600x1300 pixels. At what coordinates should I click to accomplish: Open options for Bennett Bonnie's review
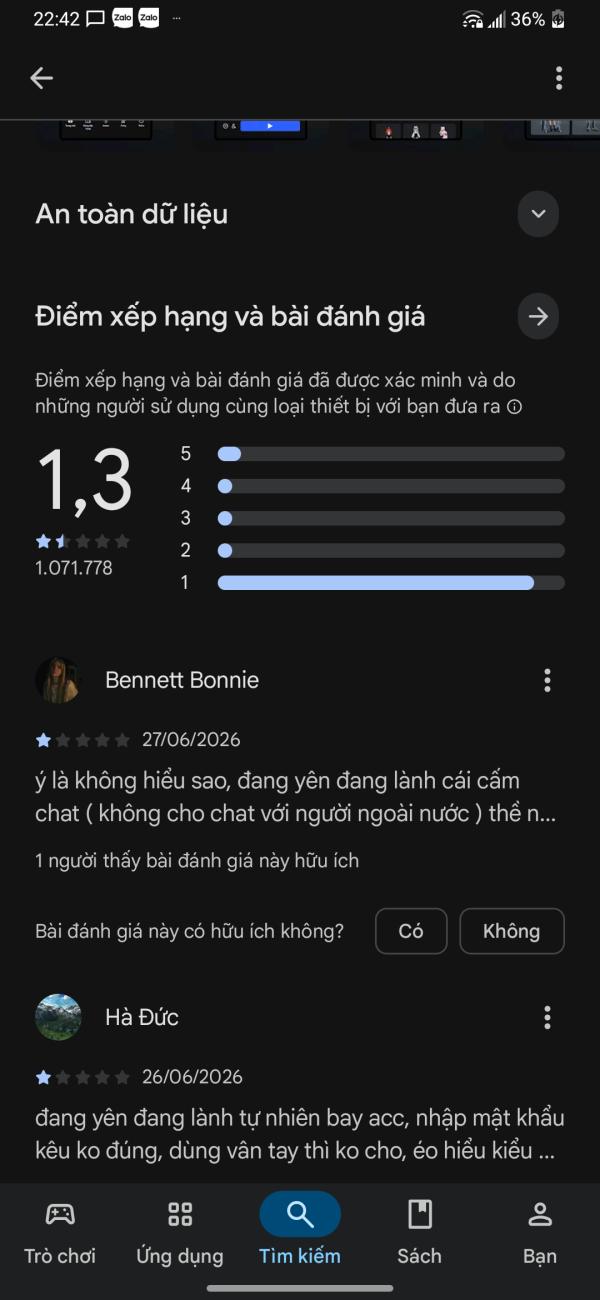[x=547, y=681]
